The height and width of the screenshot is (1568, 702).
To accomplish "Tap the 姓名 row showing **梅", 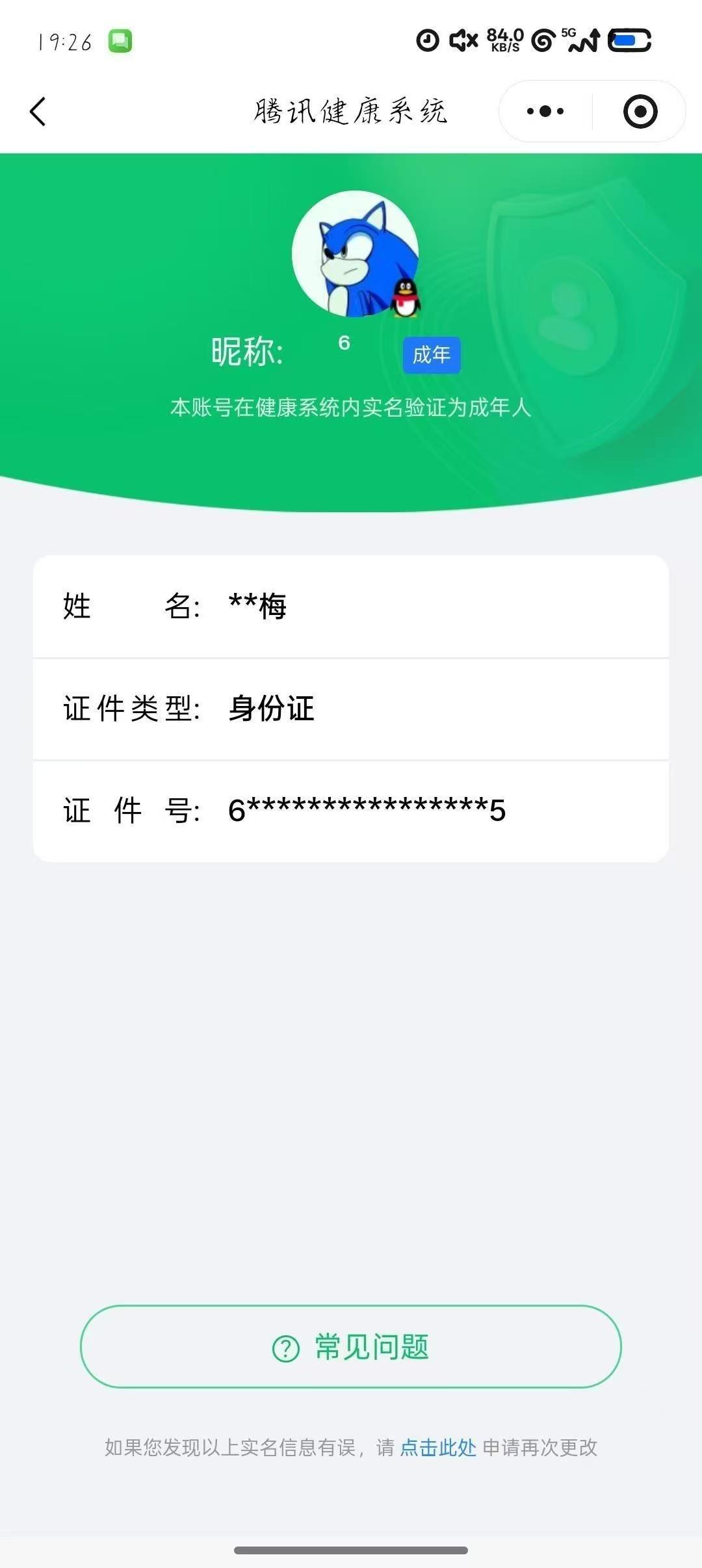I will (x=351, y=607).
